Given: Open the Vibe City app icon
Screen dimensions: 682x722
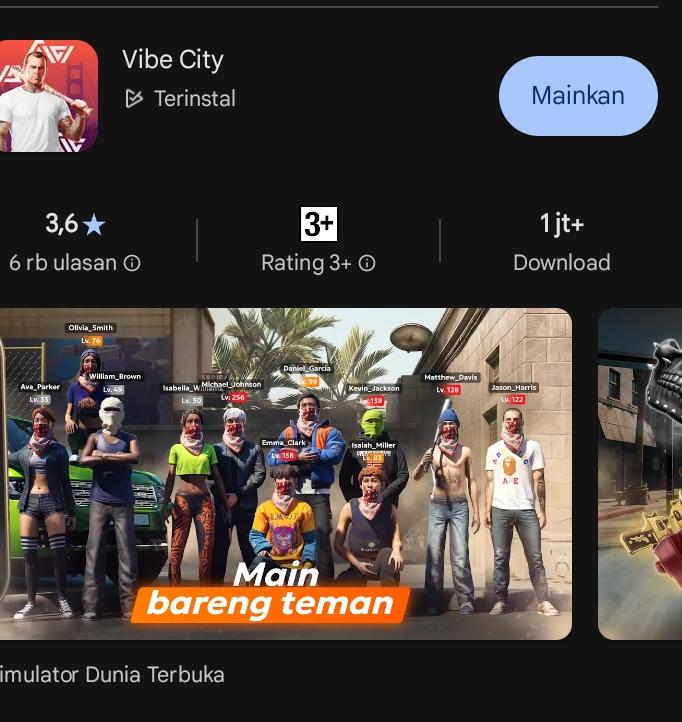Looking at the screenshot, I should [x=48, y=96].
